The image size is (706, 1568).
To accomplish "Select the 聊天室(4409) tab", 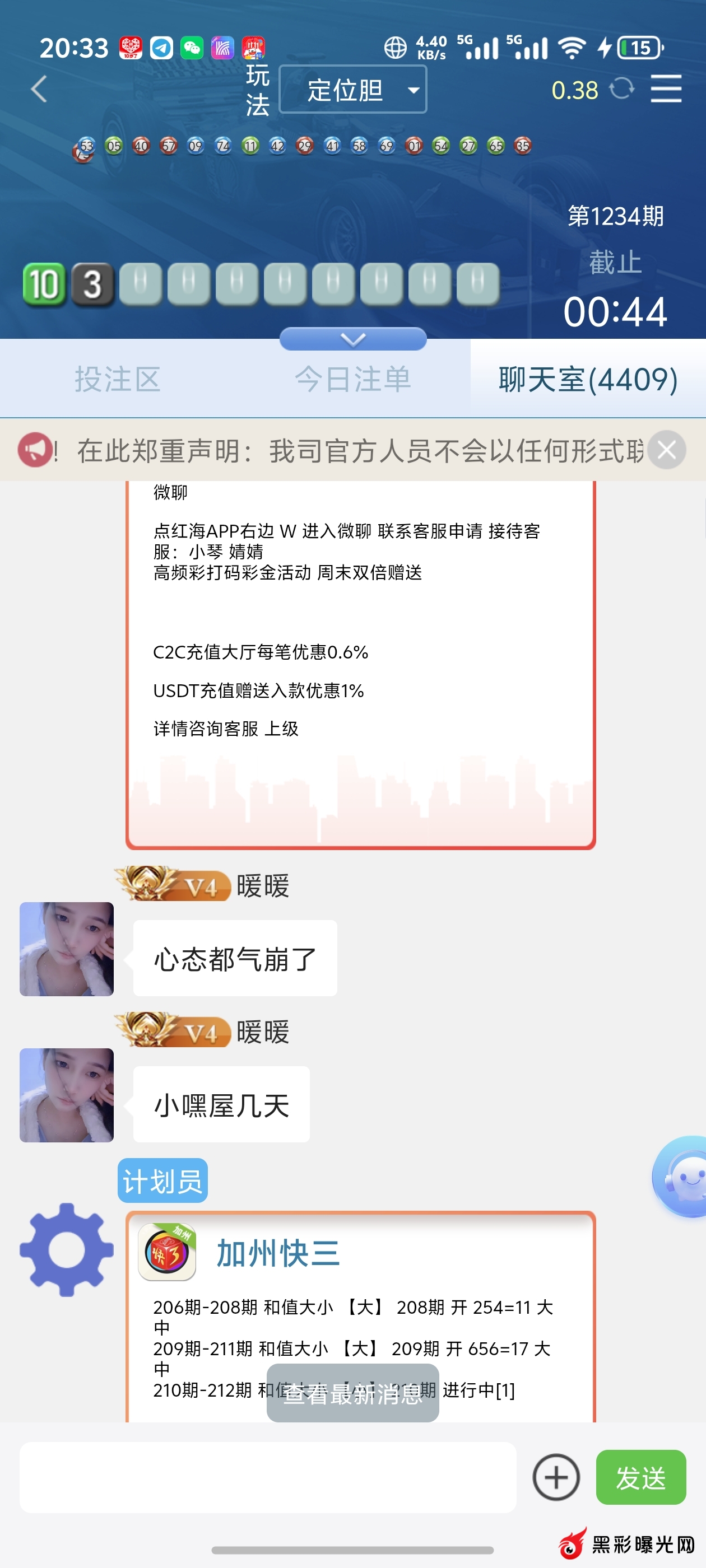I will [x=588, y=379].
